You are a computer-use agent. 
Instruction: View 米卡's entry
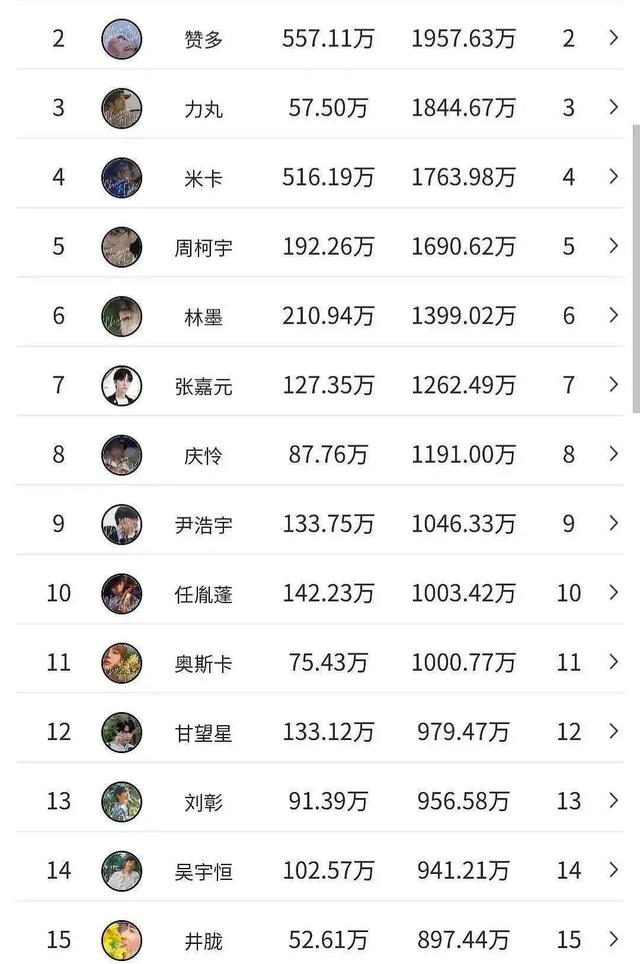[x=320, y=178]
